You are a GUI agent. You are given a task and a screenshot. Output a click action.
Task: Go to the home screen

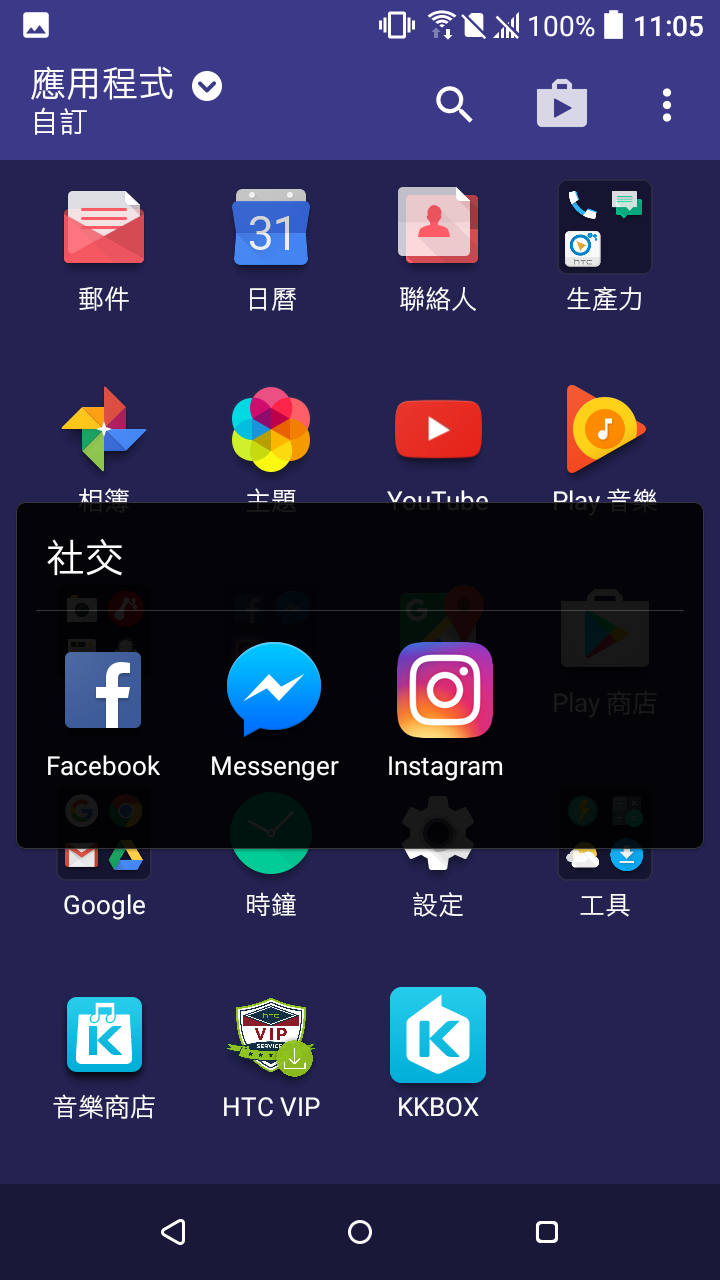(360, 1232)
